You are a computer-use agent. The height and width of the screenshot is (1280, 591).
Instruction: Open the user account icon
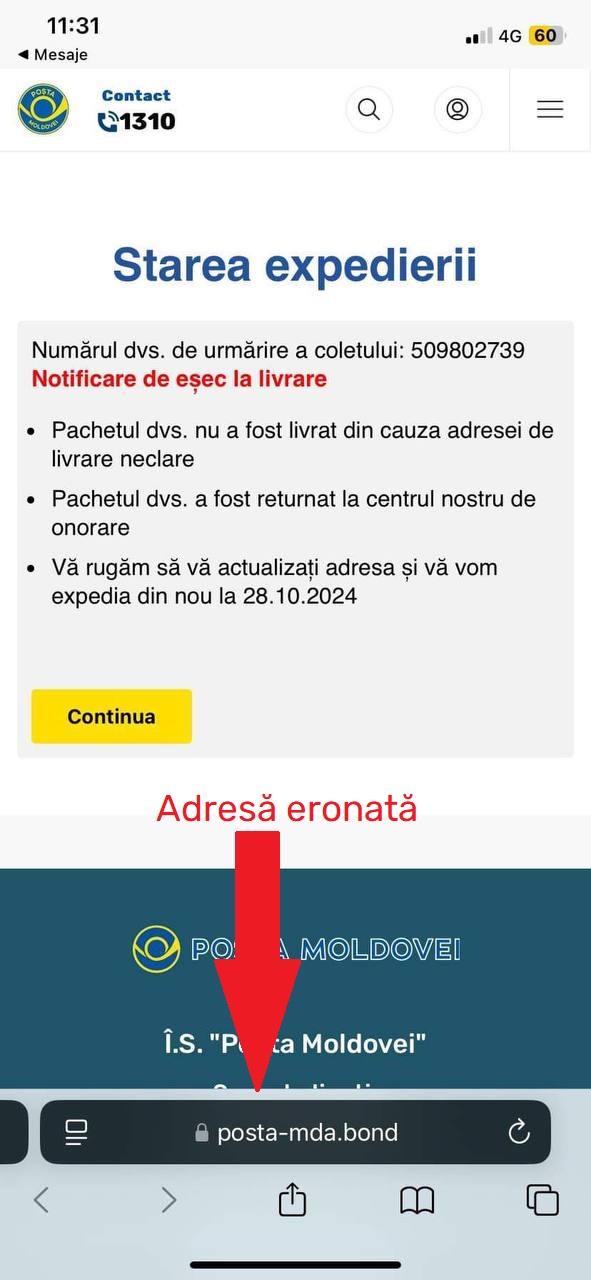458,109
